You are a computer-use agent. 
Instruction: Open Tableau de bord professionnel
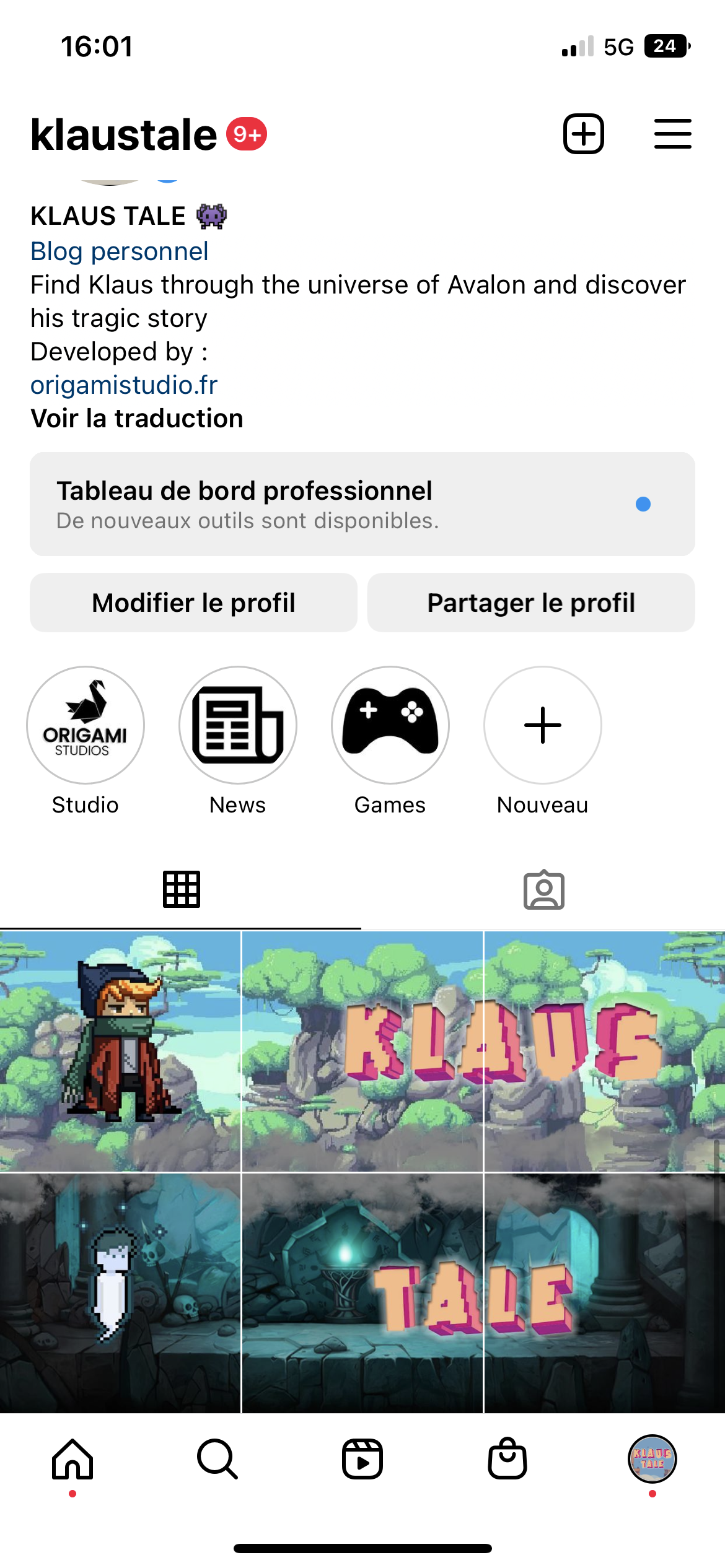[362, 504]
